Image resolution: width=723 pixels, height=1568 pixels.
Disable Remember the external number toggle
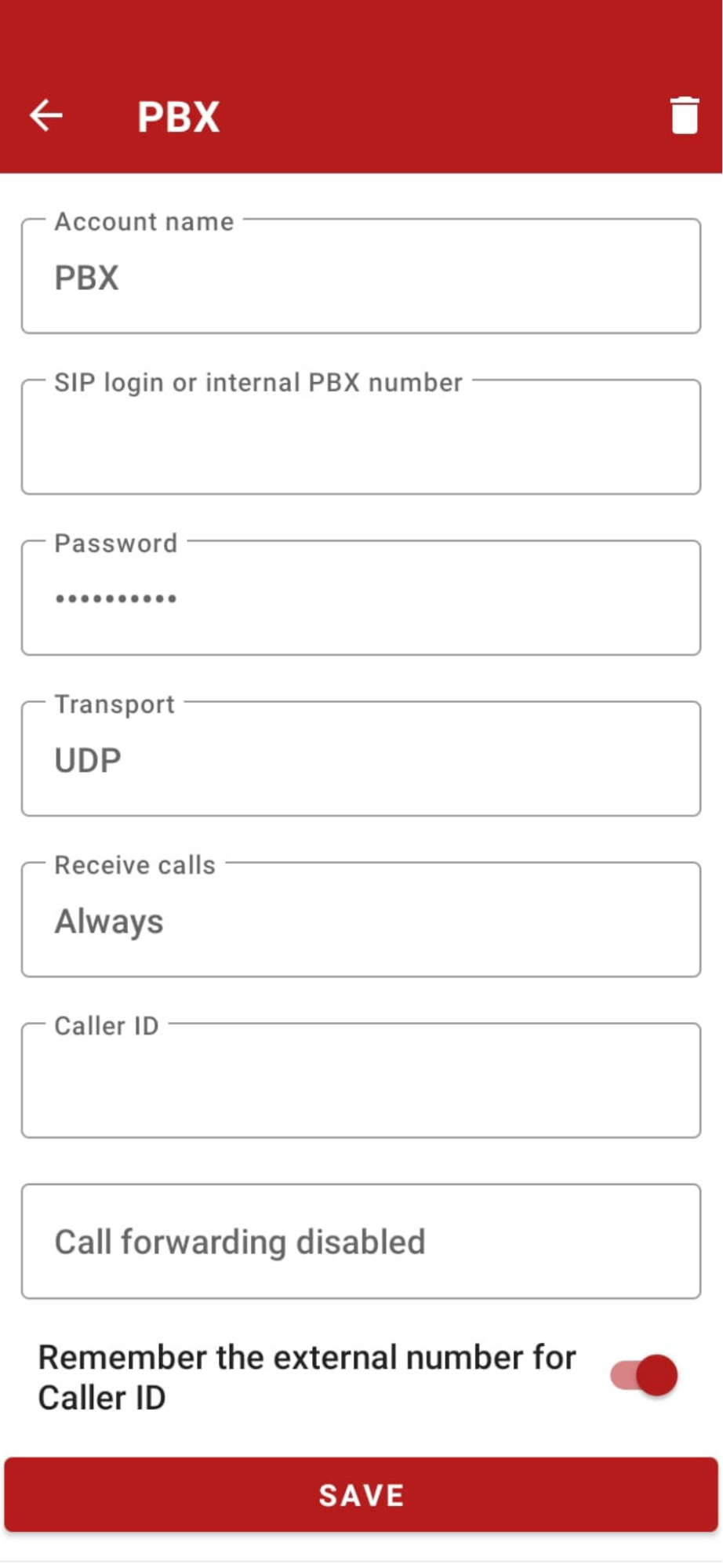pyautogui.click(x=644, y=1375)
